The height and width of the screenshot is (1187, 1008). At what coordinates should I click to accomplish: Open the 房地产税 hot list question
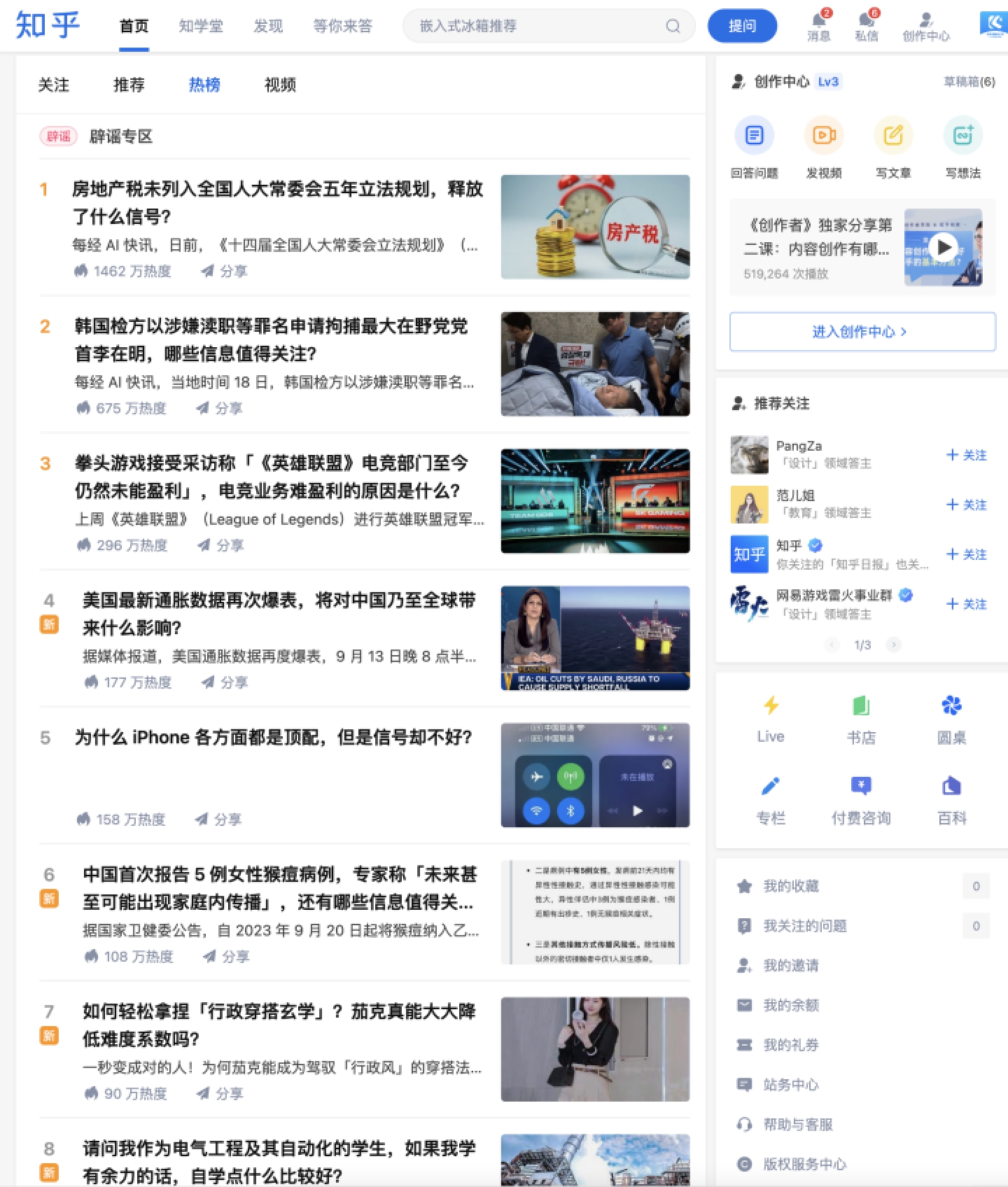pos(278,202)
